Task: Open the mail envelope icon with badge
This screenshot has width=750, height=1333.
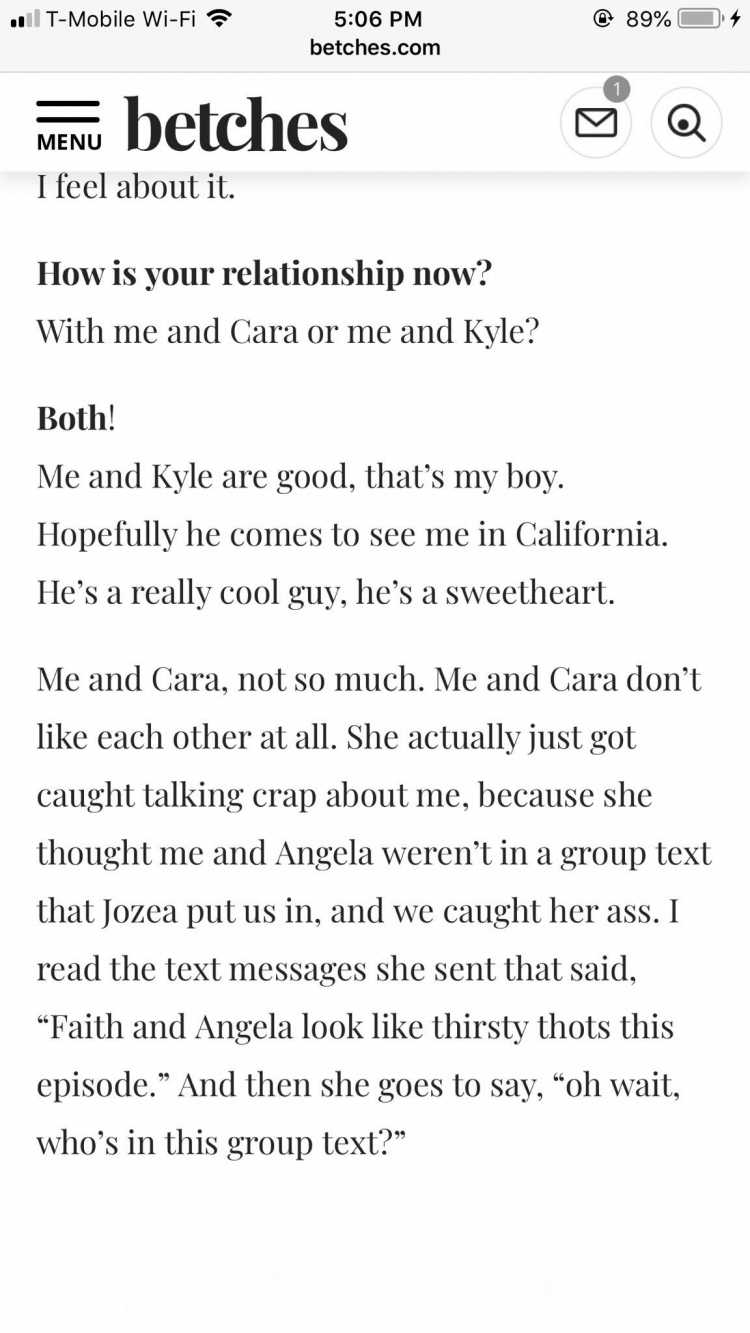Action: [x=596, y=122]
